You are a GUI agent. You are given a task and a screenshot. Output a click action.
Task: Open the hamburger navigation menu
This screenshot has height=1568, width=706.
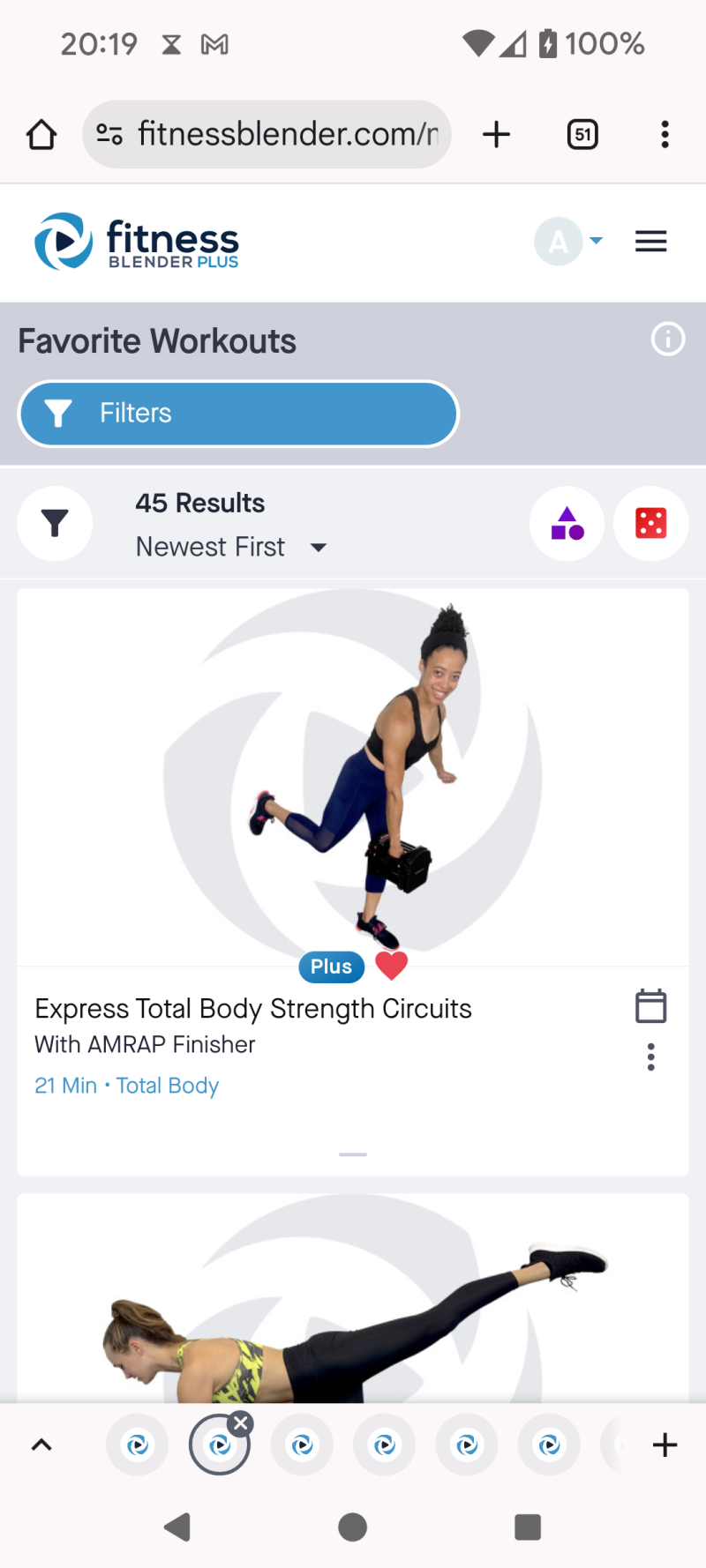650,241
